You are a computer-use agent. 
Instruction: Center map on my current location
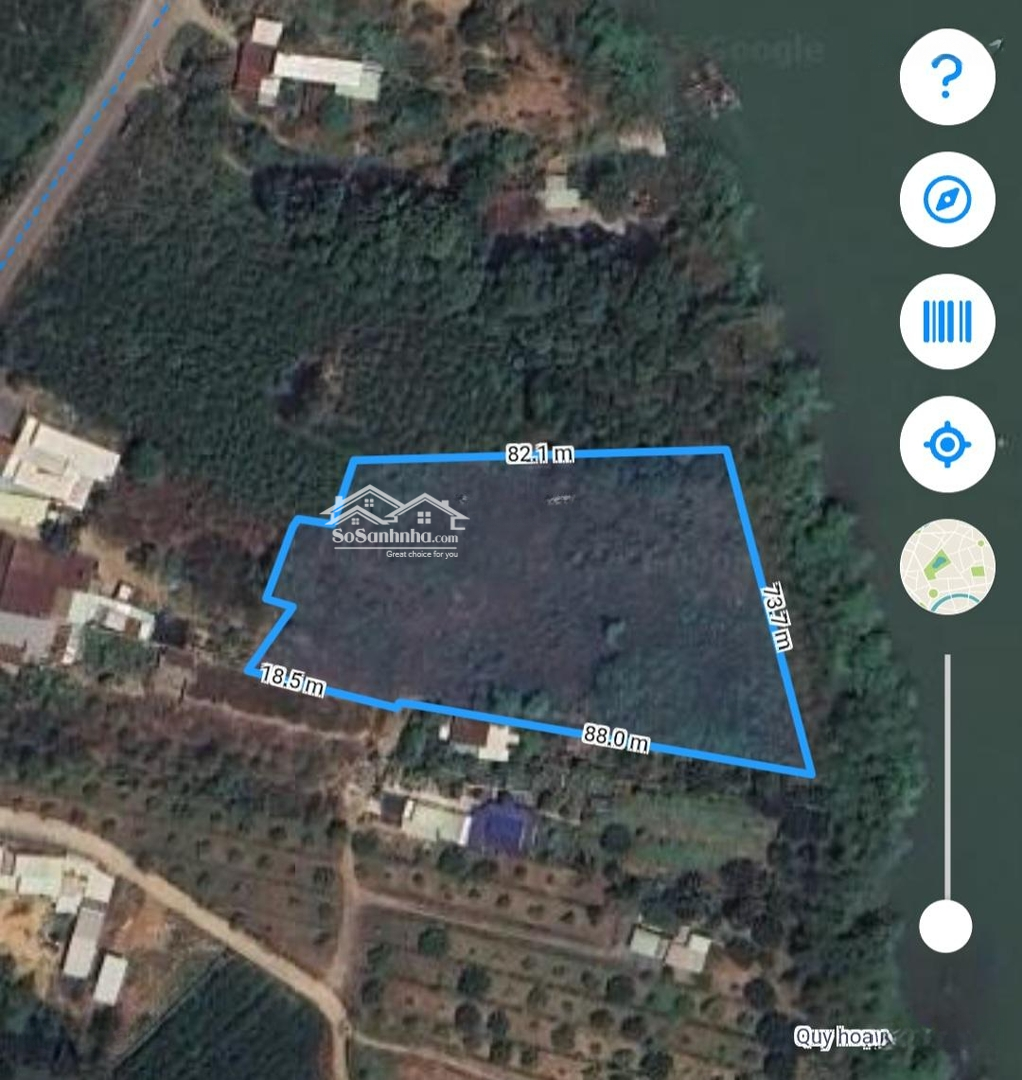946,444
